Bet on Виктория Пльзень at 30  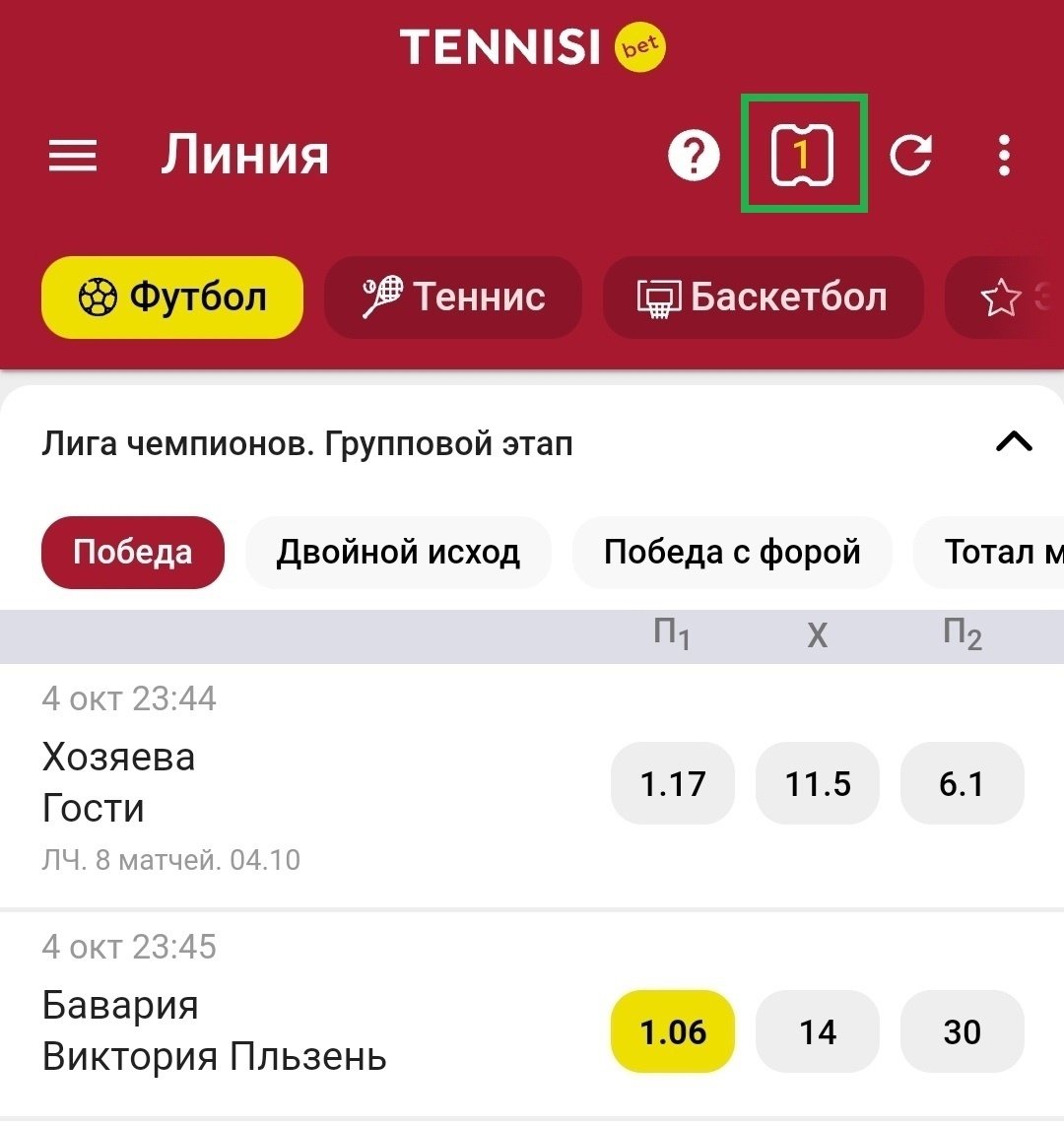coord(963,1032)
